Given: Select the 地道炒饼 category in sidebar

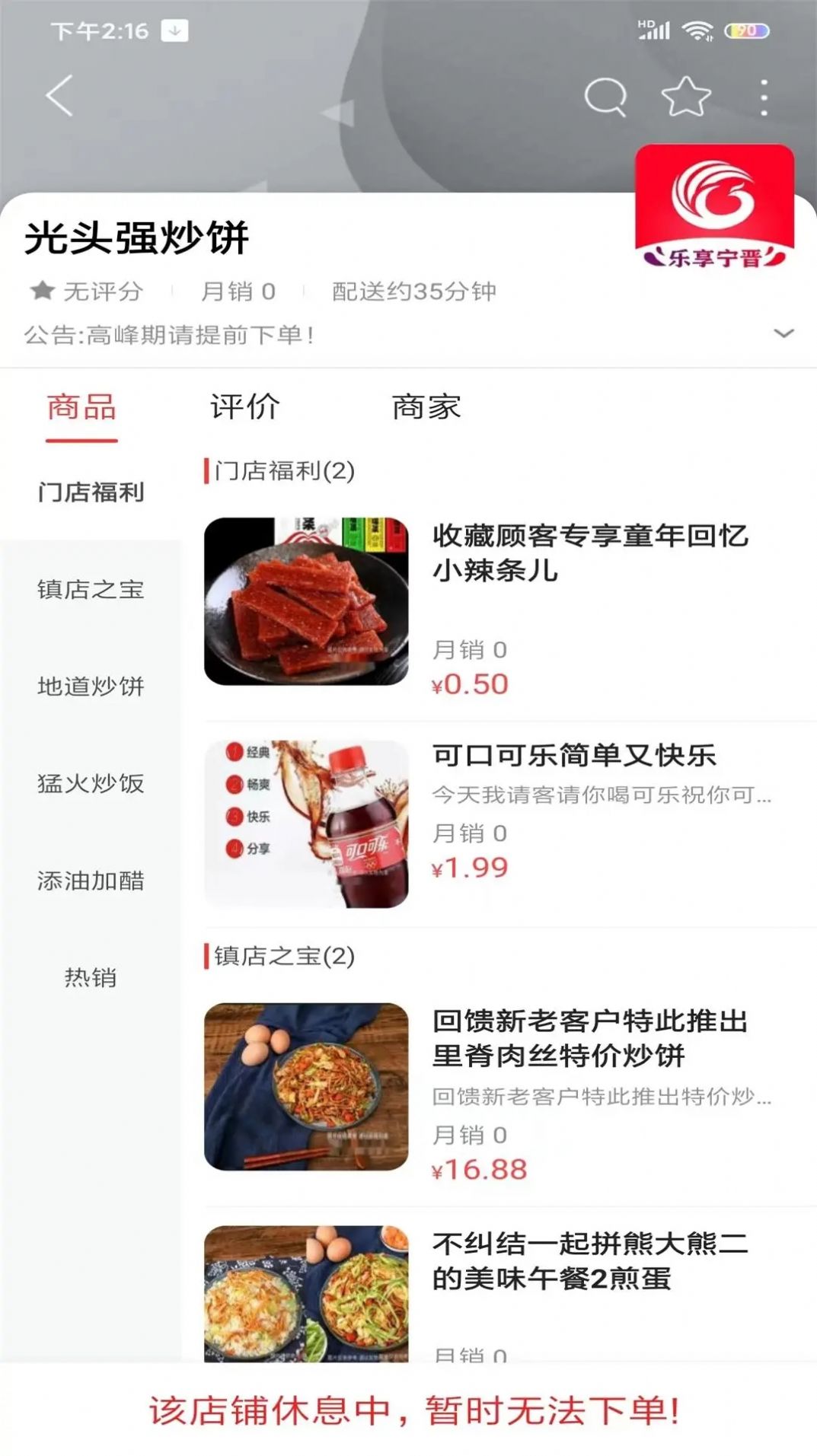Looking at the screenshot, I should coord(91,685).
